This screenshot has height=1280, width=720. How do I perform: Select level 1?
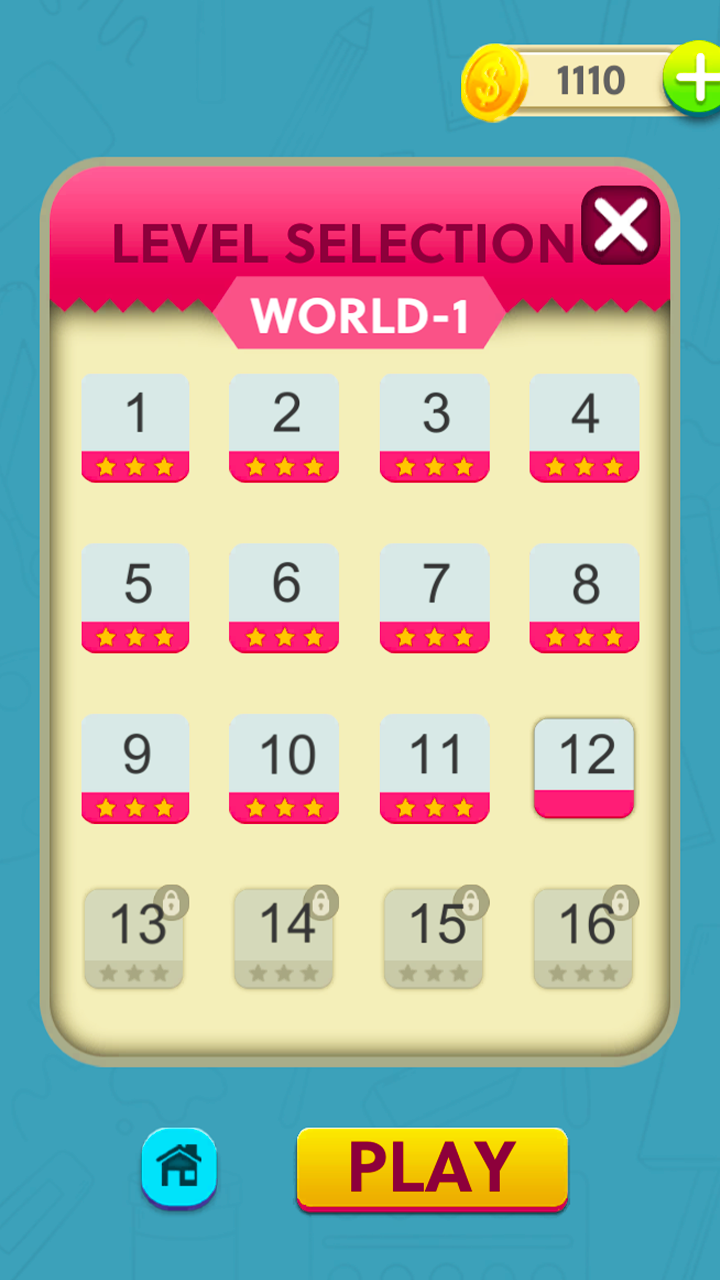[135, 428]
